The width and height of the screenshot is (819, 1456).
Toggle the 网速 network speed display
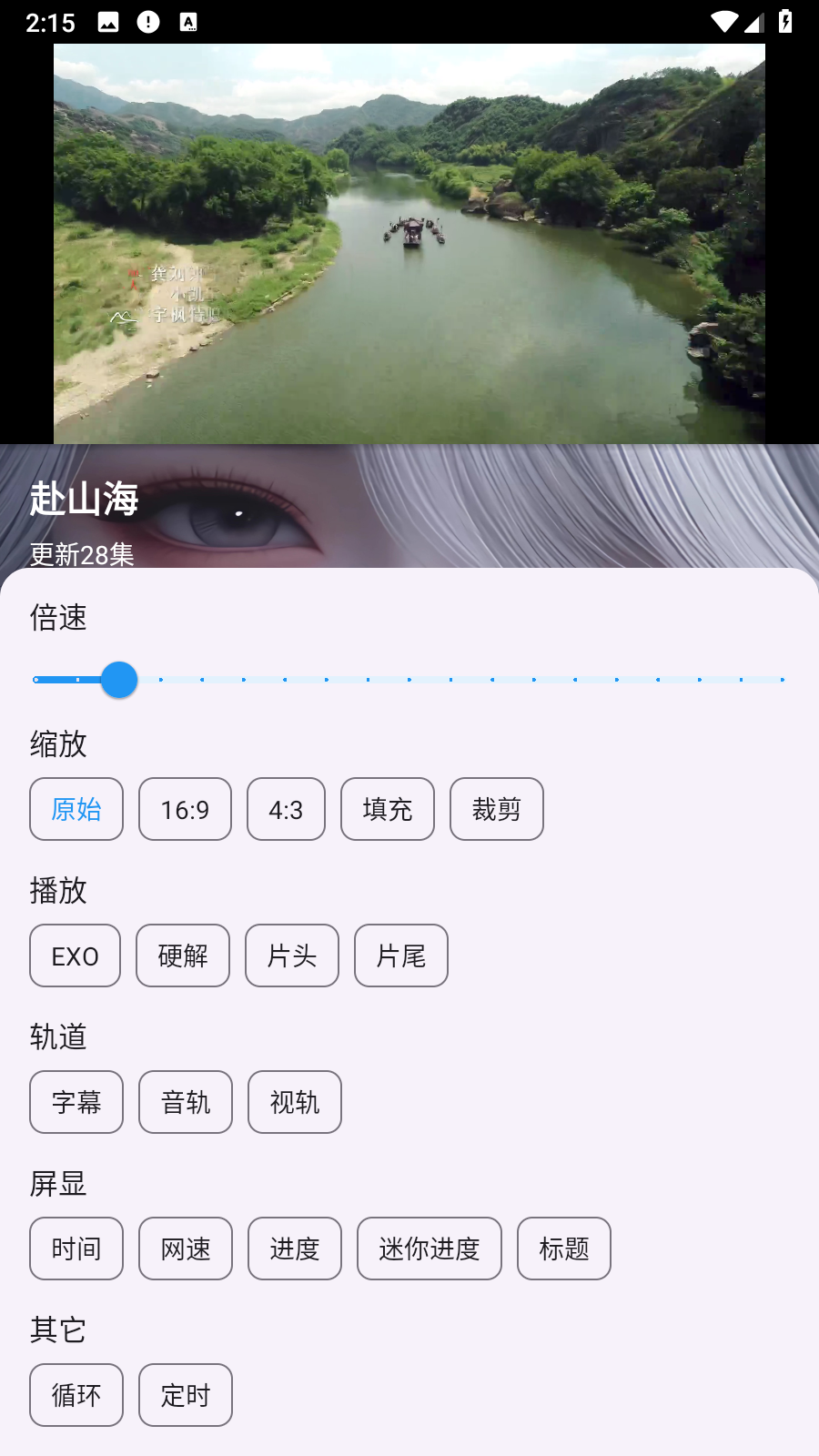tap(186, 1249)
